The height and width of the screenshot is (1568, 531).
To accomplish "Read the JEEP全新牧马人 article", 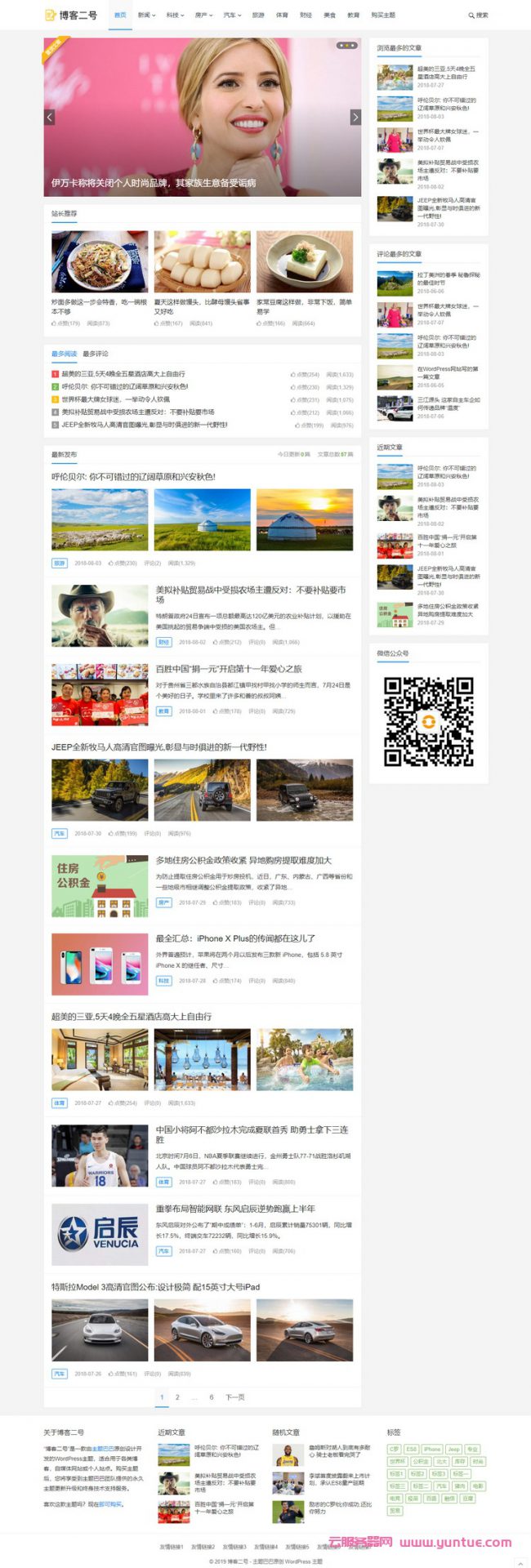I will coord(158,746).
